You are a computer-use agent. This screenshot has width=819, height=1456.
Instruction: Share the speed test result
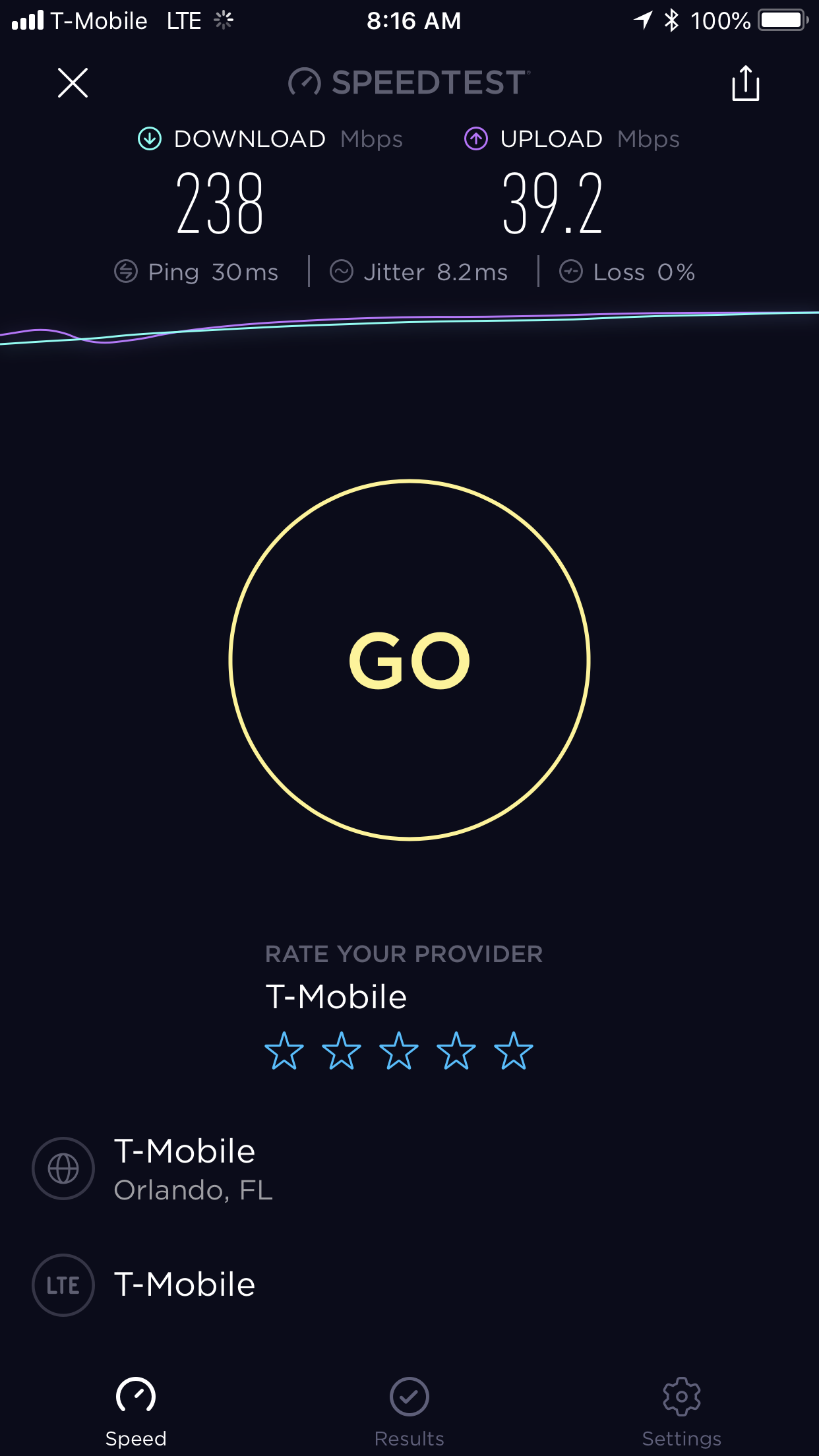coord(746,83)
